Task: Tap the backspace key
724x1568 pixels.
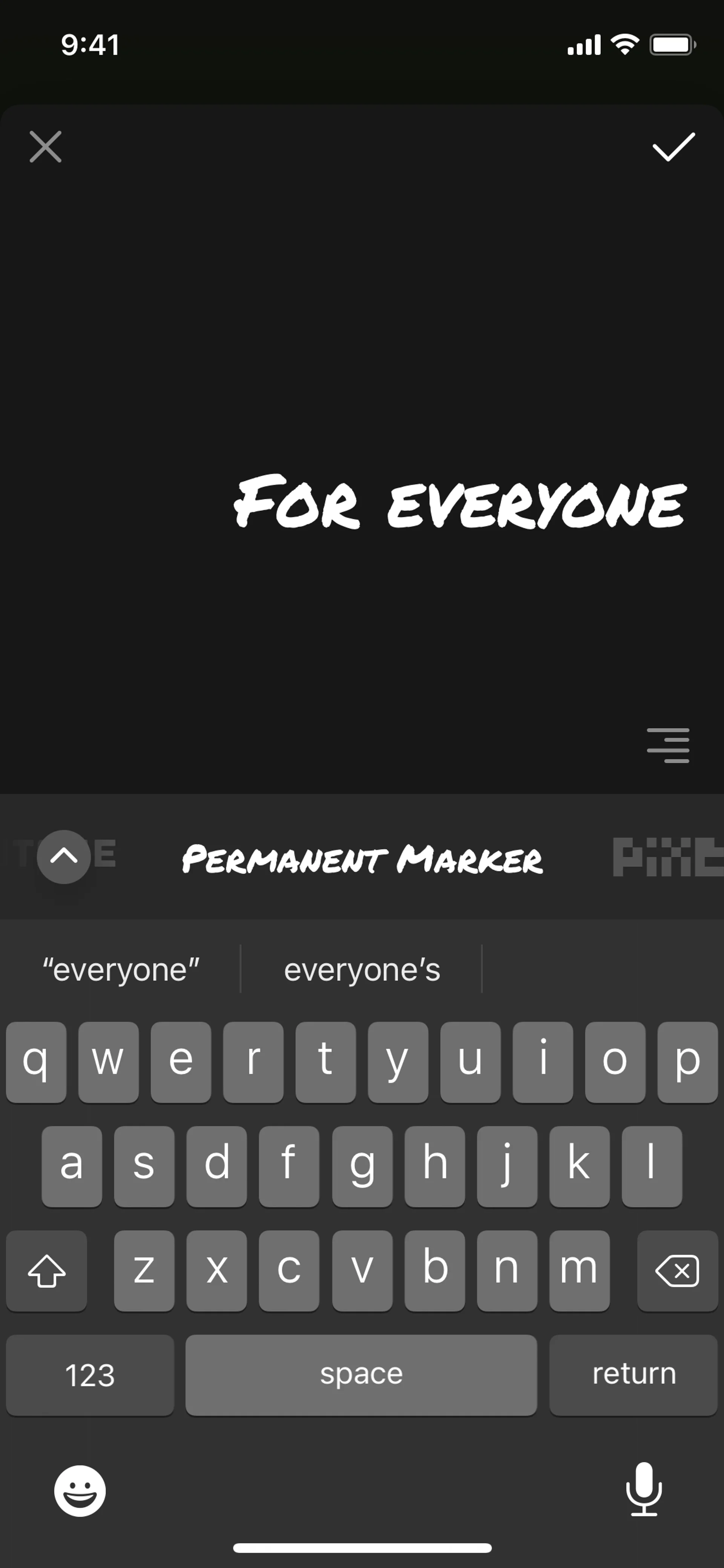Action: [677, 1270]
